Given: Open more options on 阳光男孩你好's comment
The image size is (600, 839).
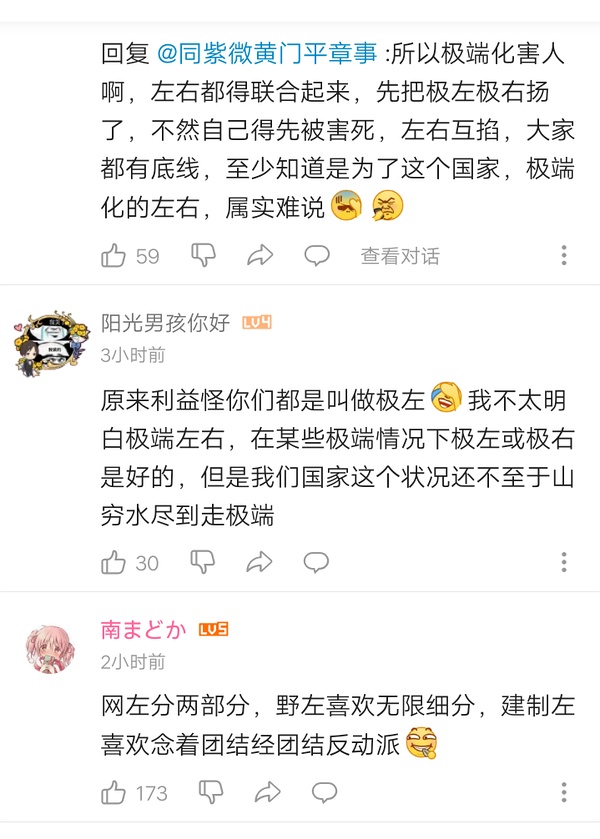Looking at the screenshot, I should click(x=565, y=563).
